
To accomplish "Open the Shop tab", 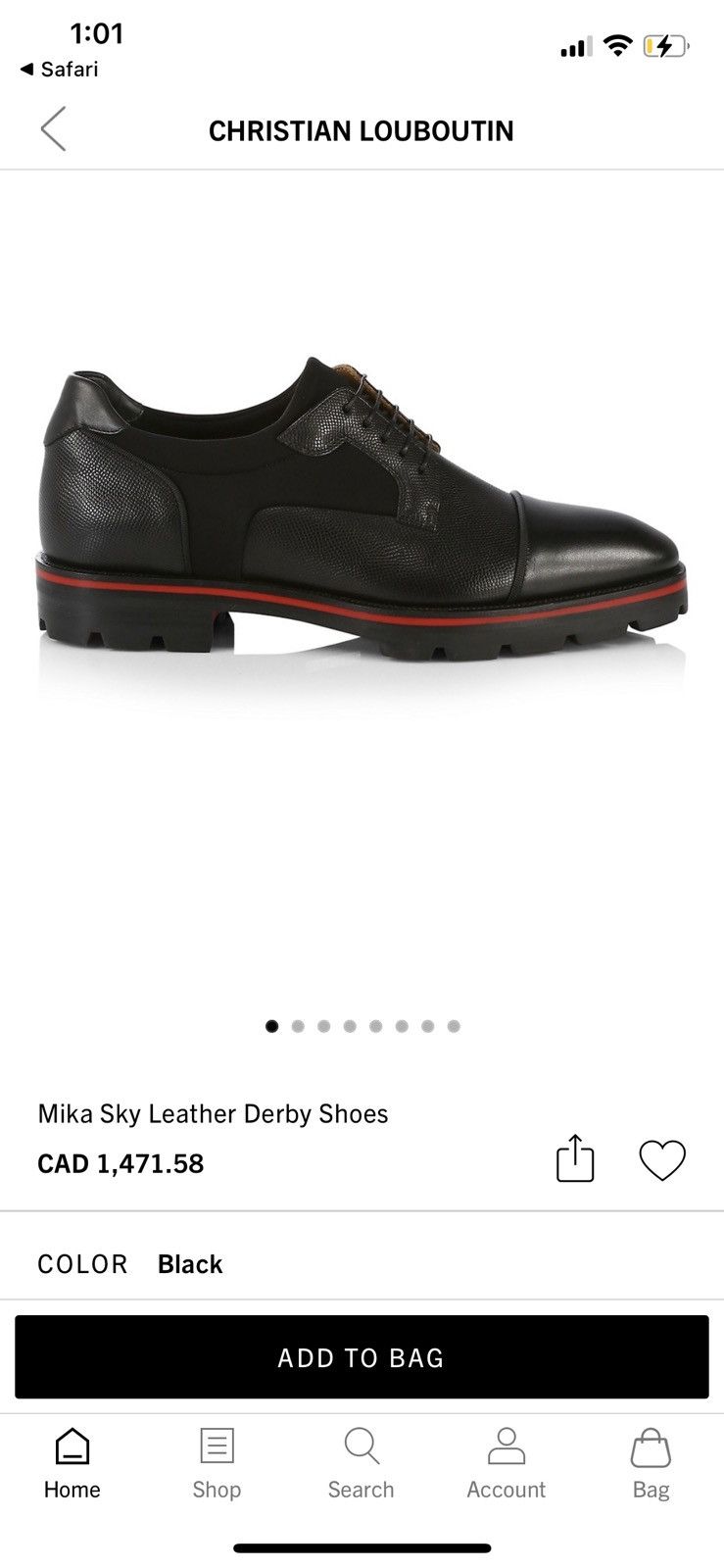I will pos(217,1463).
